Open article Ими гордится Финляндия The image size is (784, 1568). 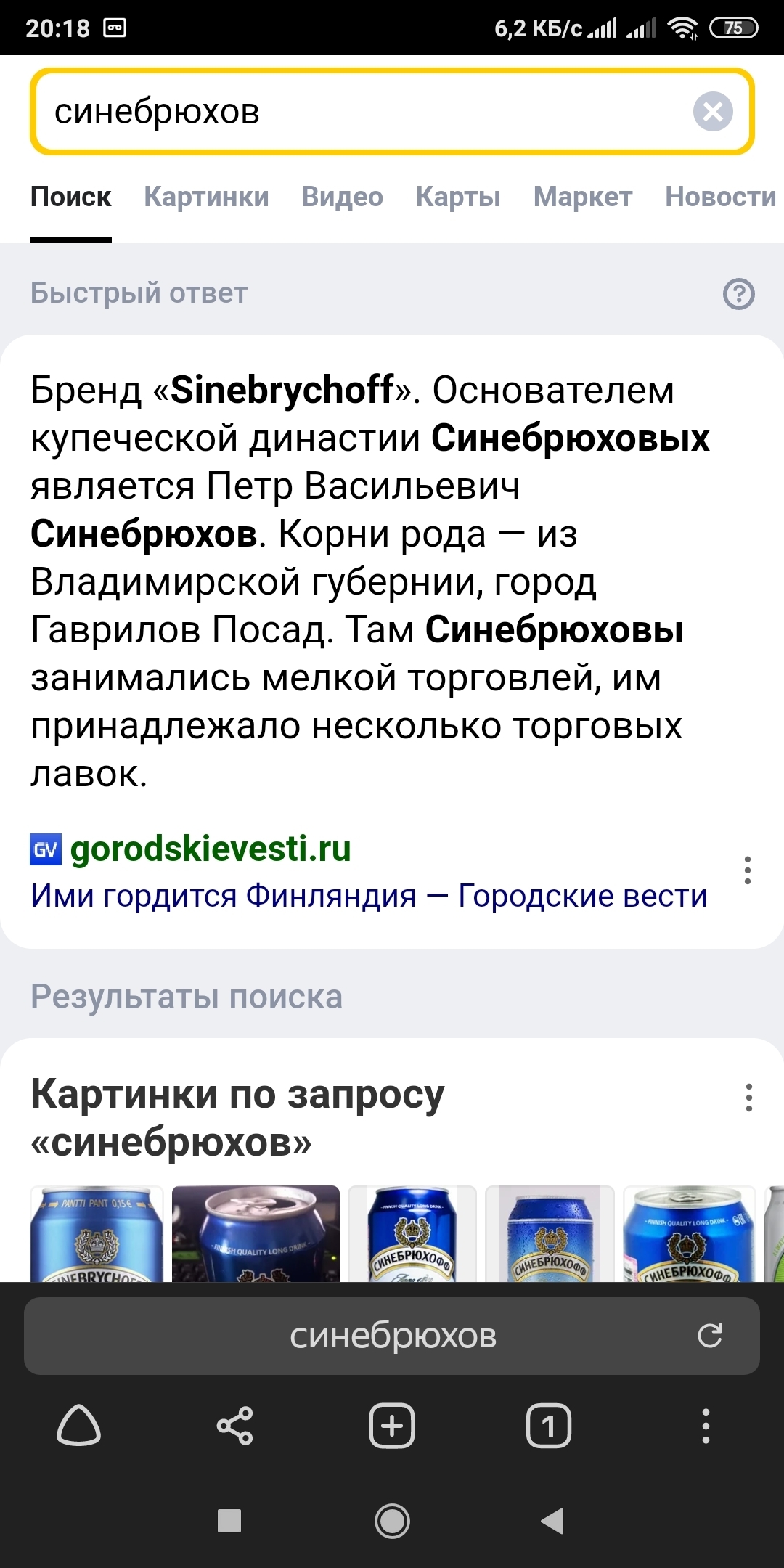(368, 896)
